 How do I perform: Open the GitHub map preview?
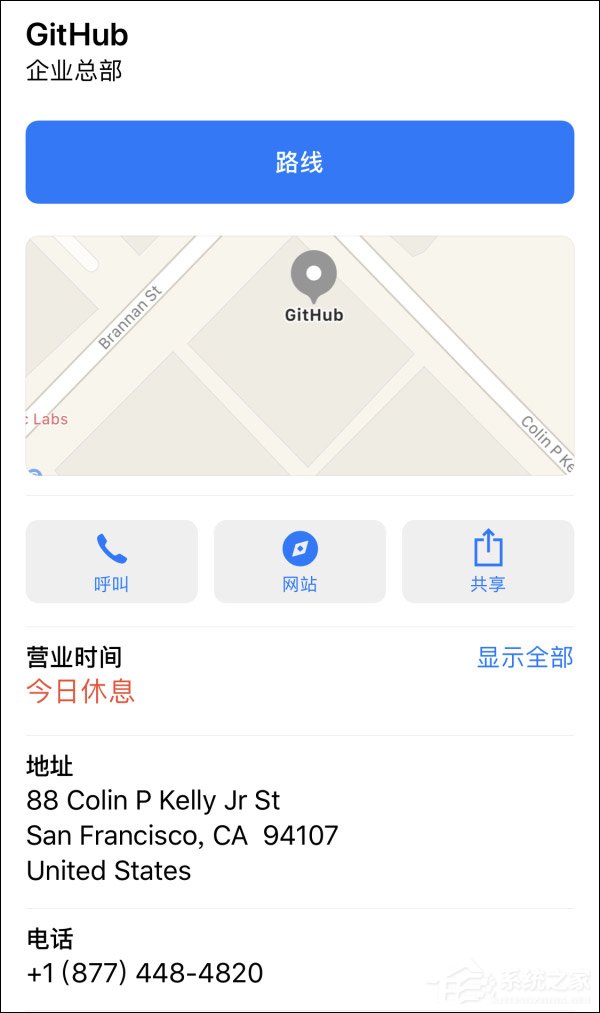click(x=299, y=355)
